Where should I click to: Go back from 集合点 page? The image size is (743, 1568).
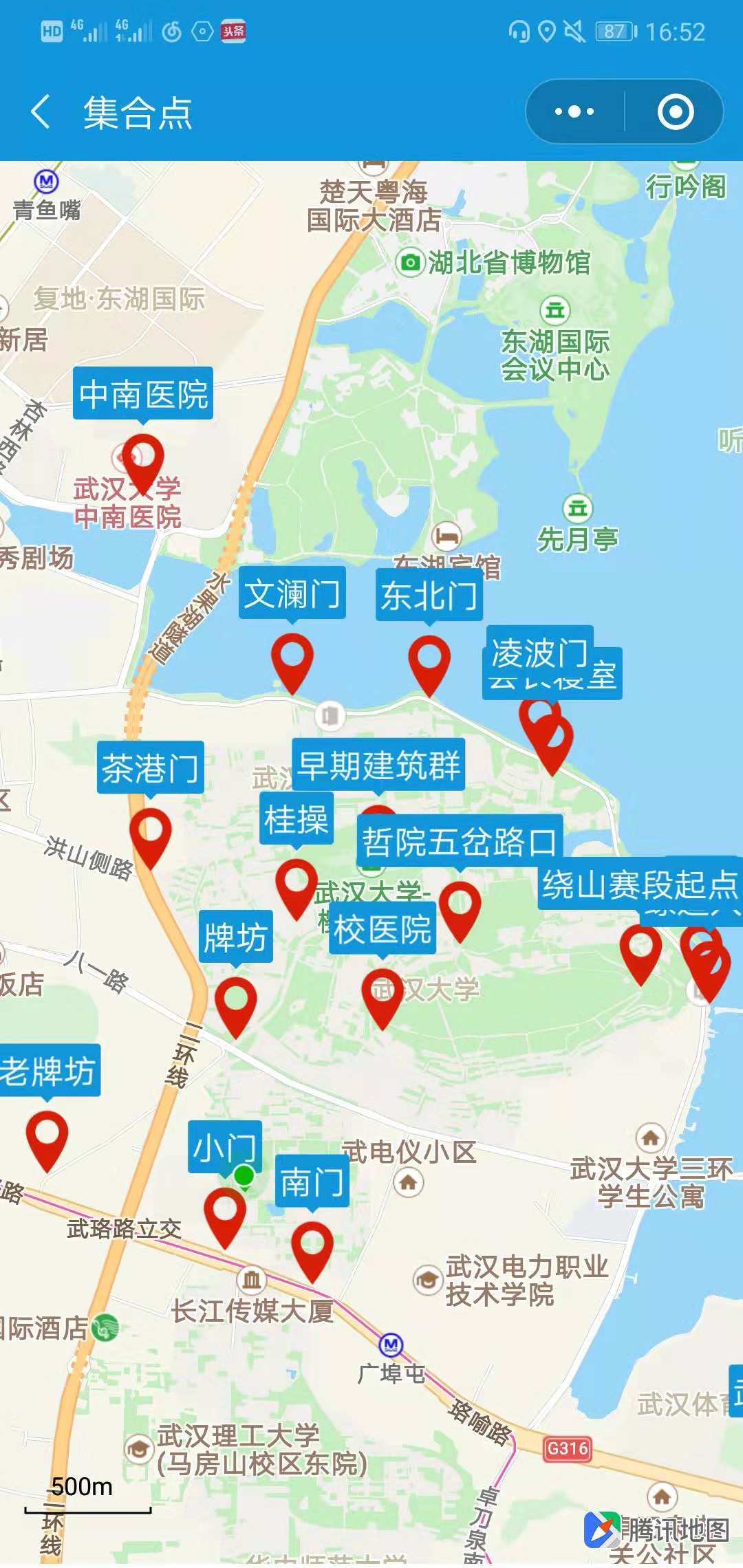click(x=41, y=112)
